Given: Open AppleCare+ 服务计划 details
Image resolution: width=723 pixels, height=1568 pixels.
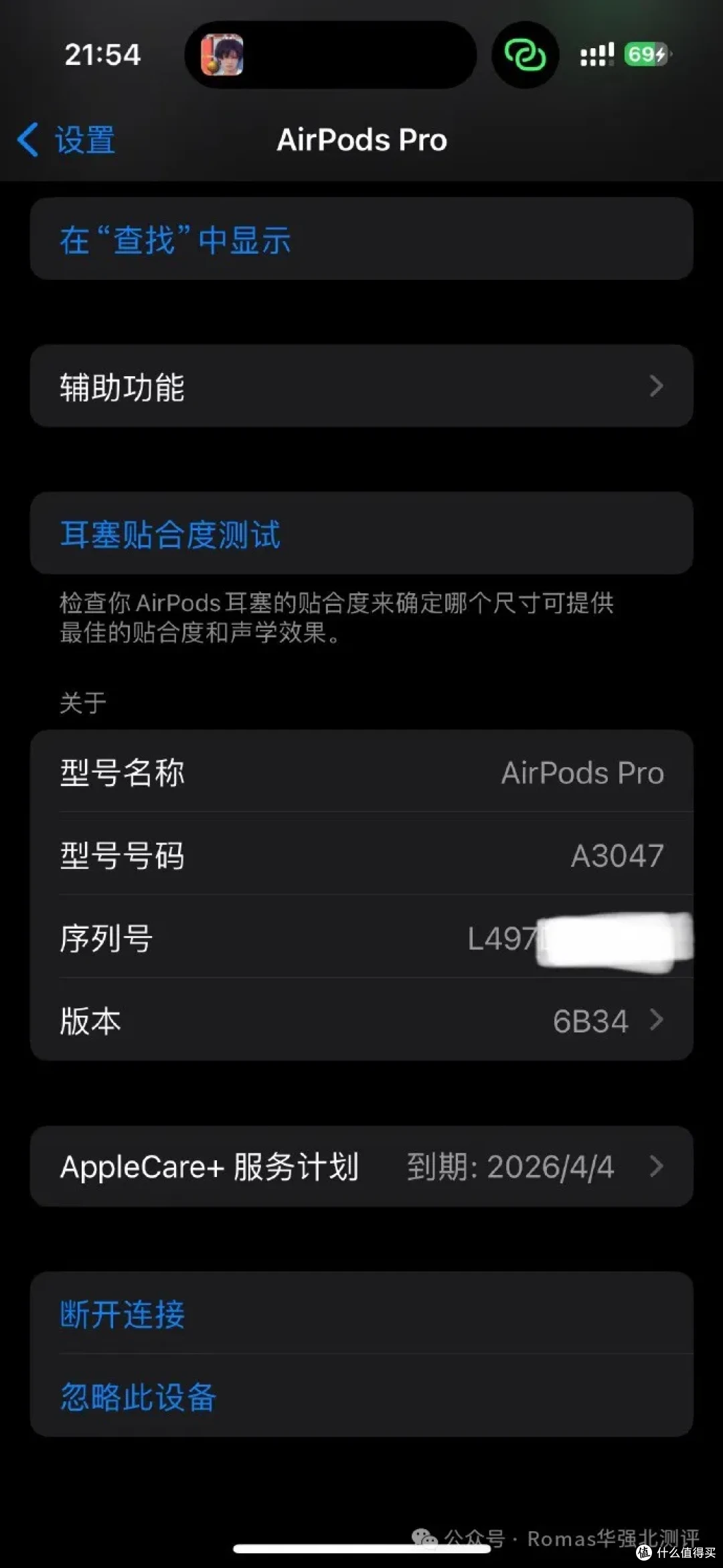Looking at the screenshot, I should coord(361,1167).
